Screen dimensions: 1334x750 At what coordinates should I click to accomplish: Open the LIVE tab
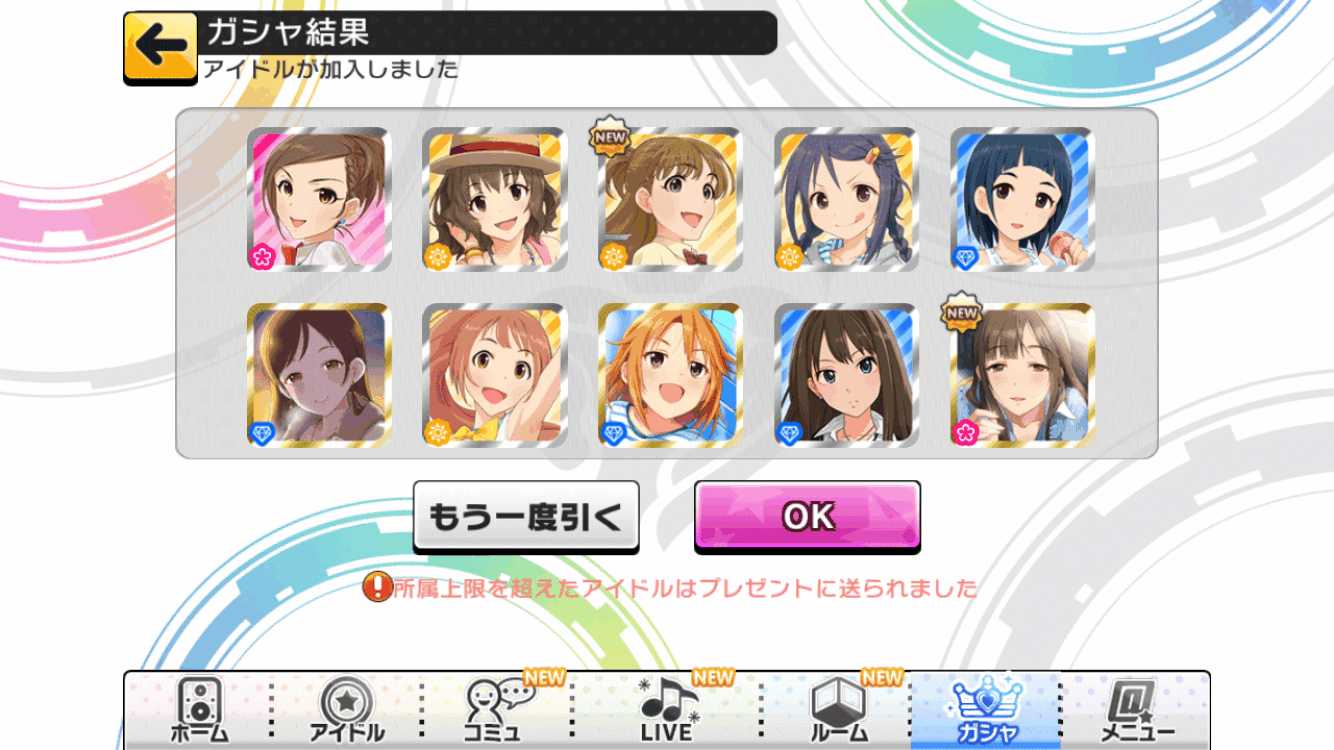[x=666, y=709]
